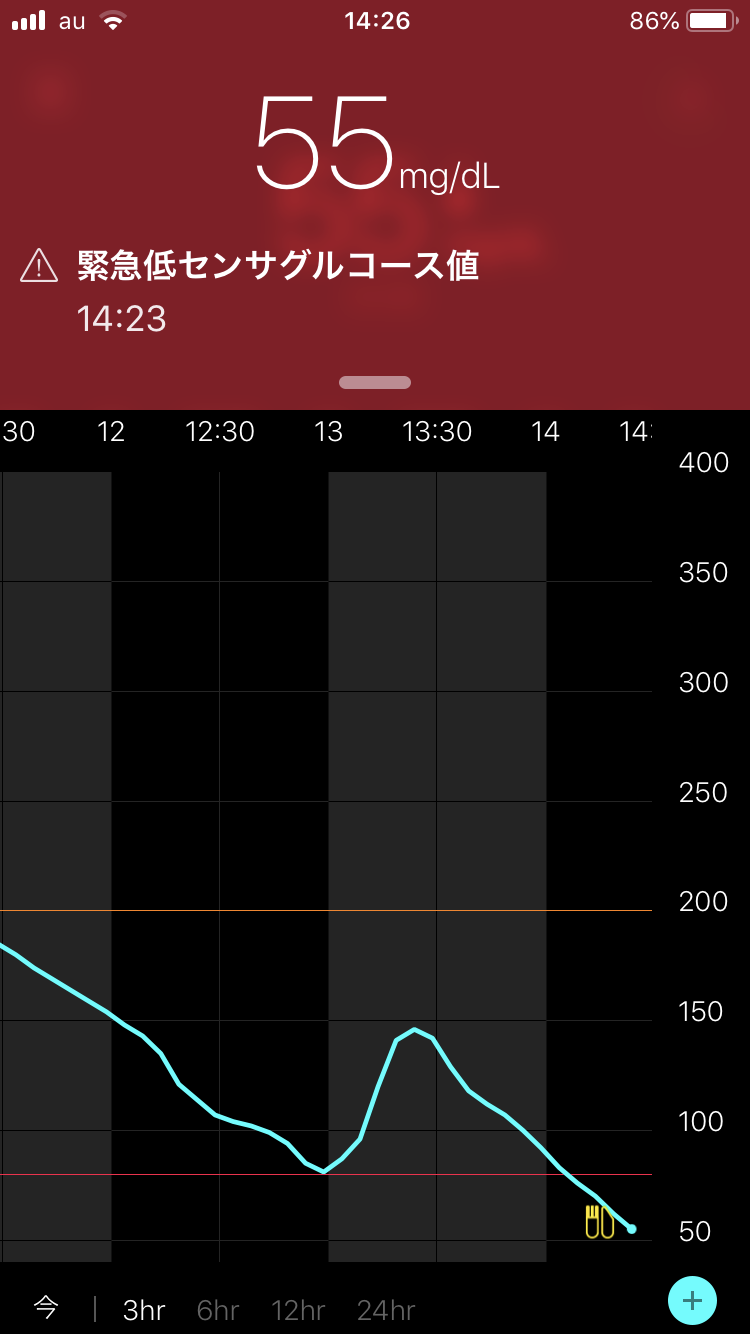Screen dimensions: 750x1334
Task: Switch to the 12hr view
Action: [x=299, y=1310]
